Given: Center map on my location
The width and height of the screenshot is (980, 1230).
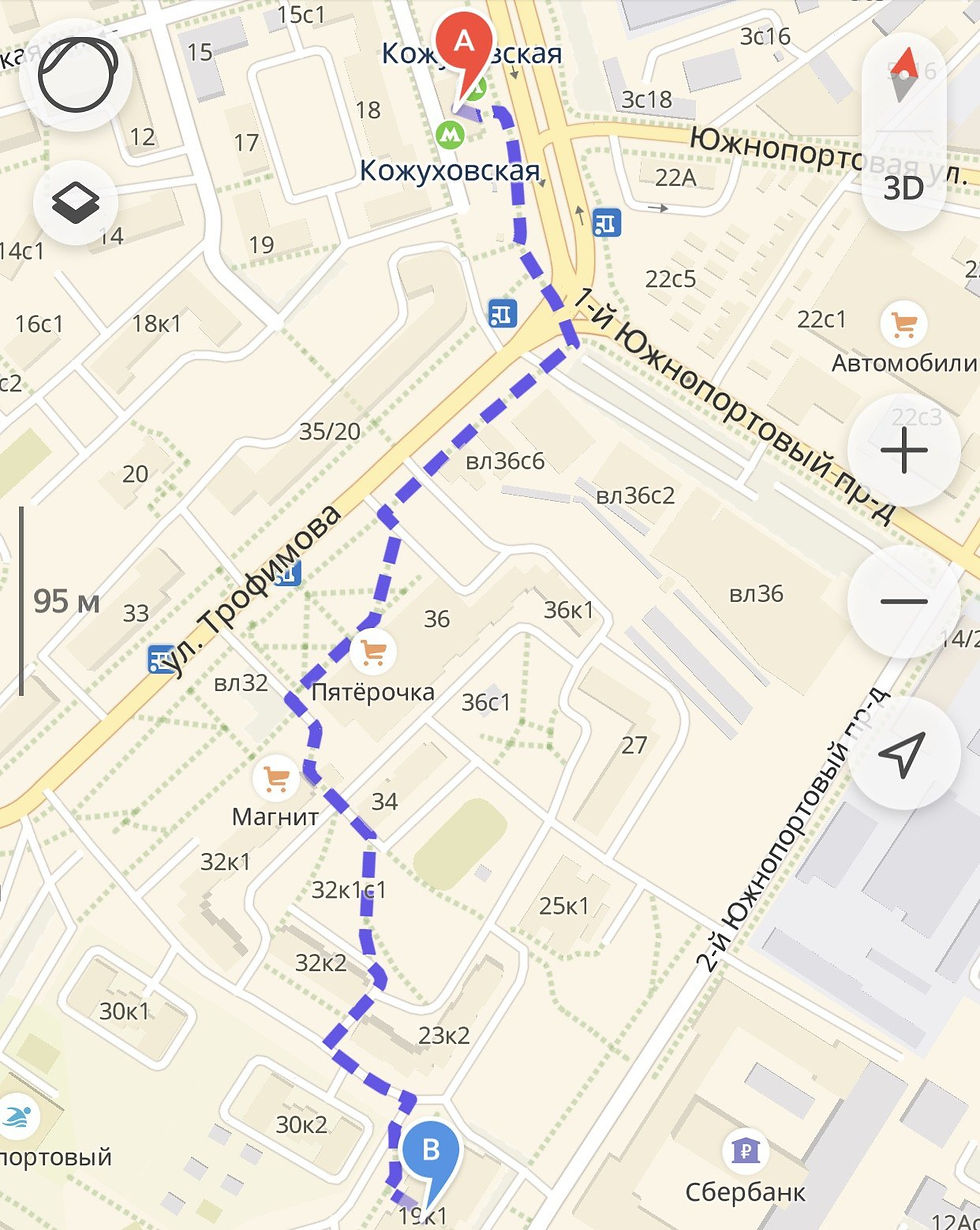Looking at the screenshot, I should coord(904,754).
